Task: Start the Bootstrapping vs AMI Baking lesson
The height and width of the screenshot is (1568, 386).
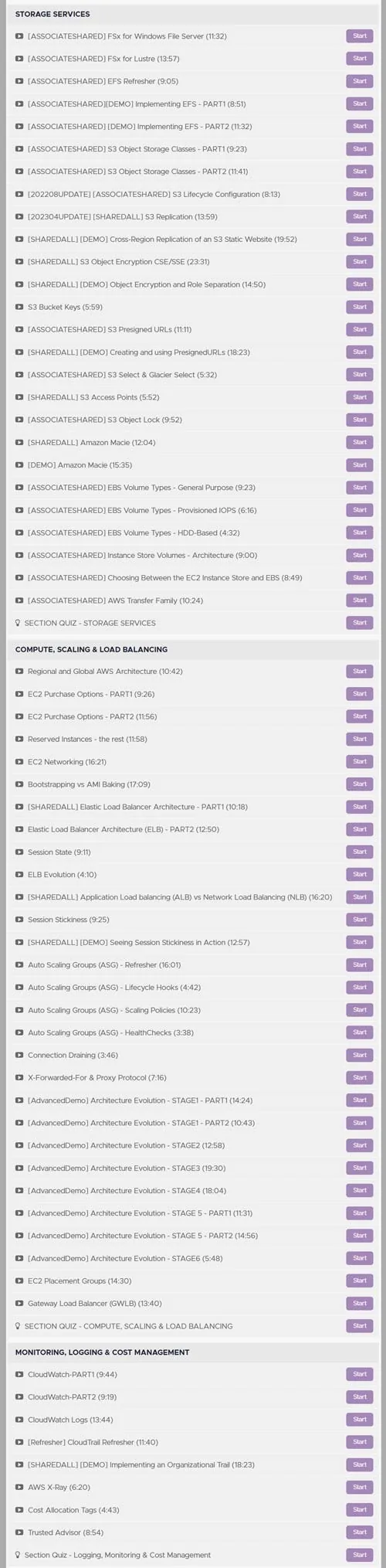Action: tap(359, 784)
